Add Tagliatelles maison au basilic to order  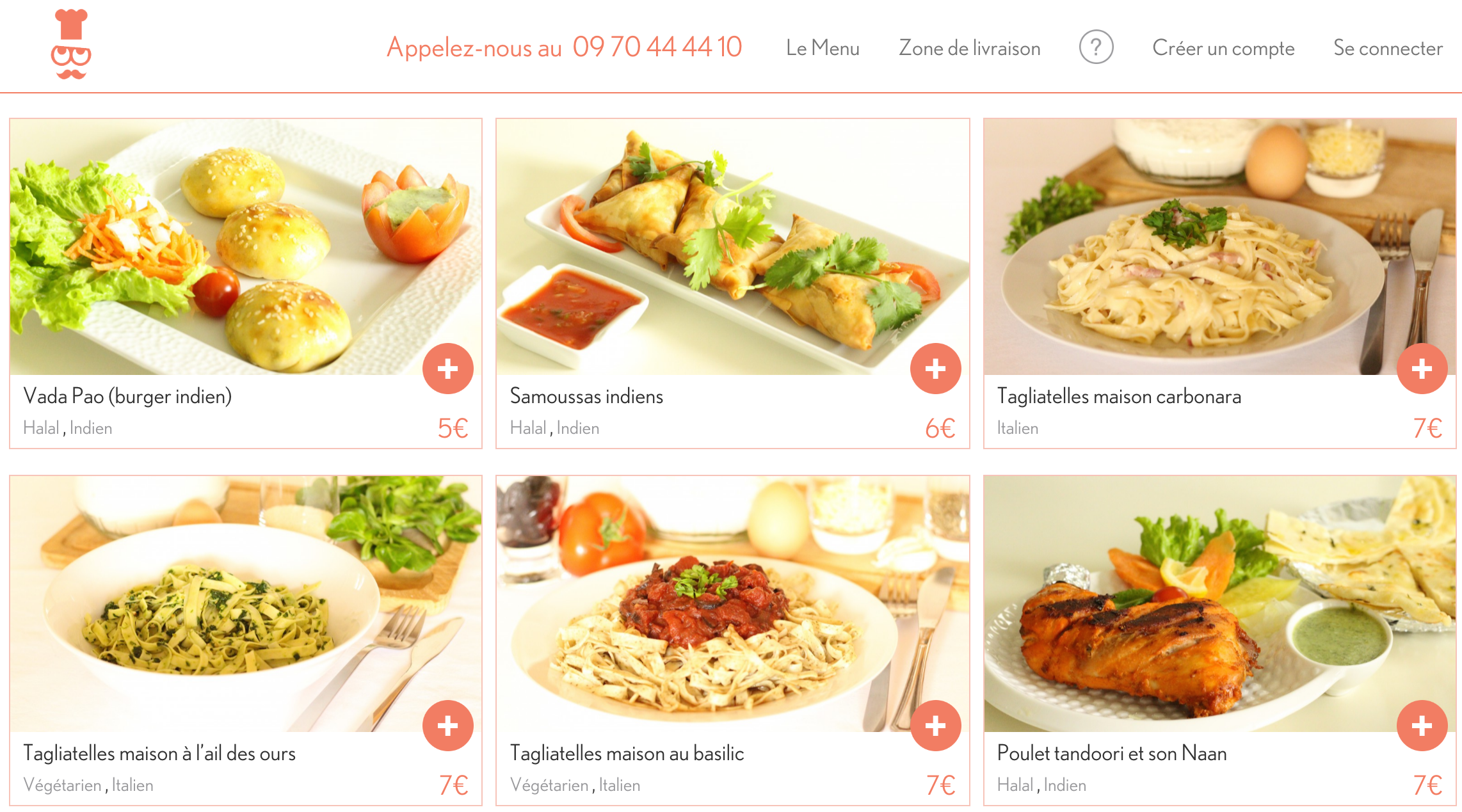(935, 726)
